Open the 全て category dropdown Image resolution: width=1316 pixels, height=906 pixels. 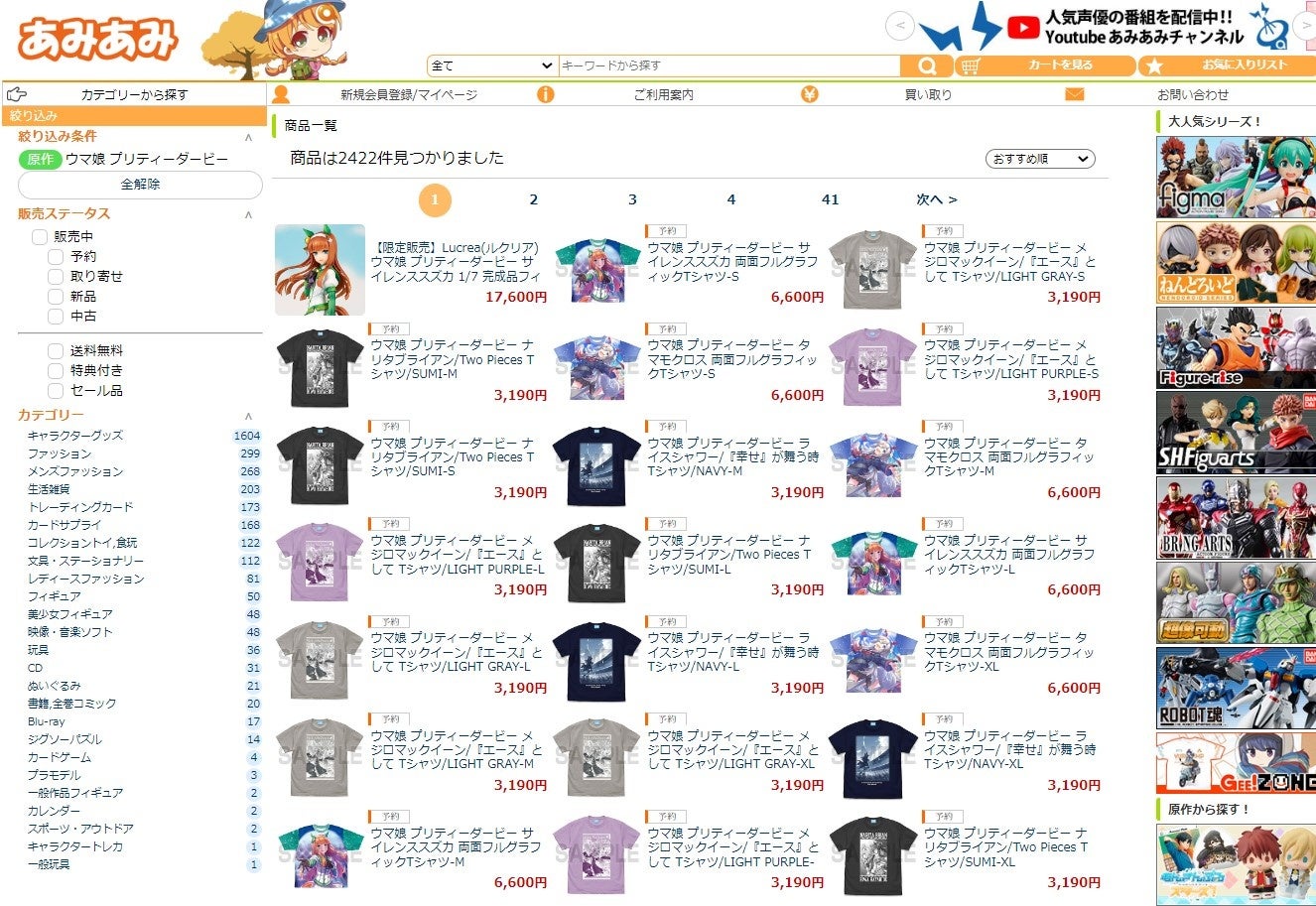click(x=492, y=65)
